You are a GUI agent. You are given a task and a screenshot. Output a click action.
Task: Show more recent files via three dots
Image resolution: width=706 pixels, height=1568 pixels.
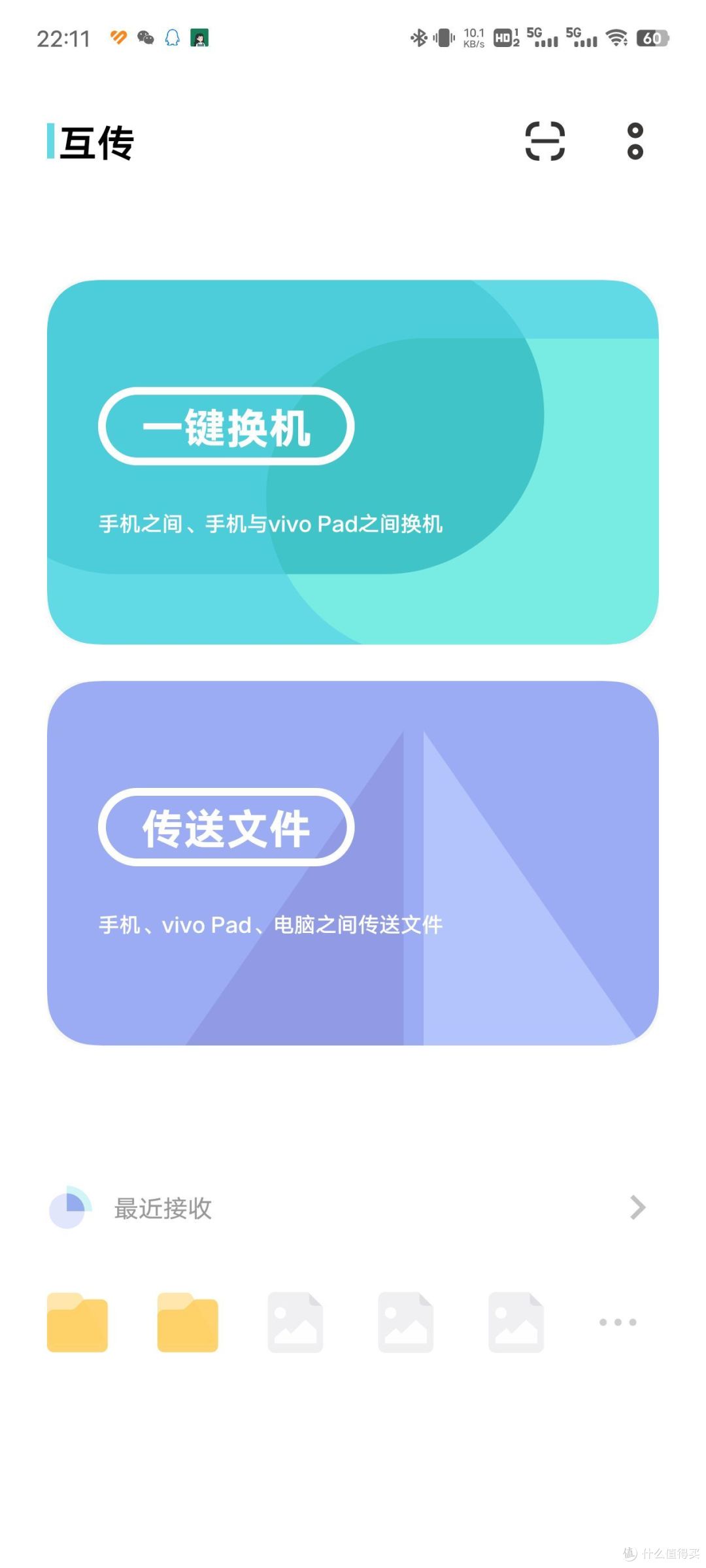(617, 1322)
